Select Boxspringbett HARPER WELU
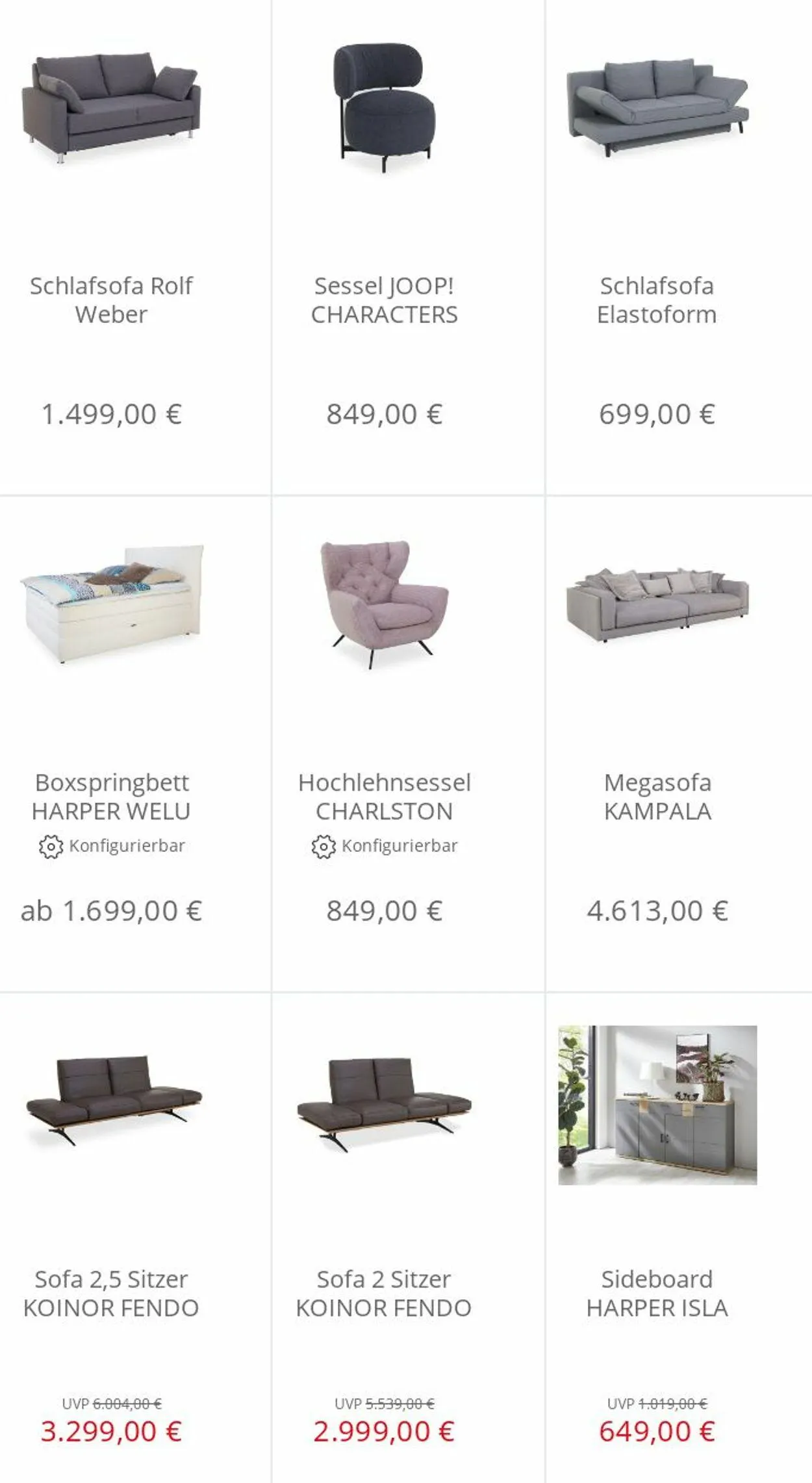Image resolution: width=812 pixels, height=1483 pixels. point(111,796)
